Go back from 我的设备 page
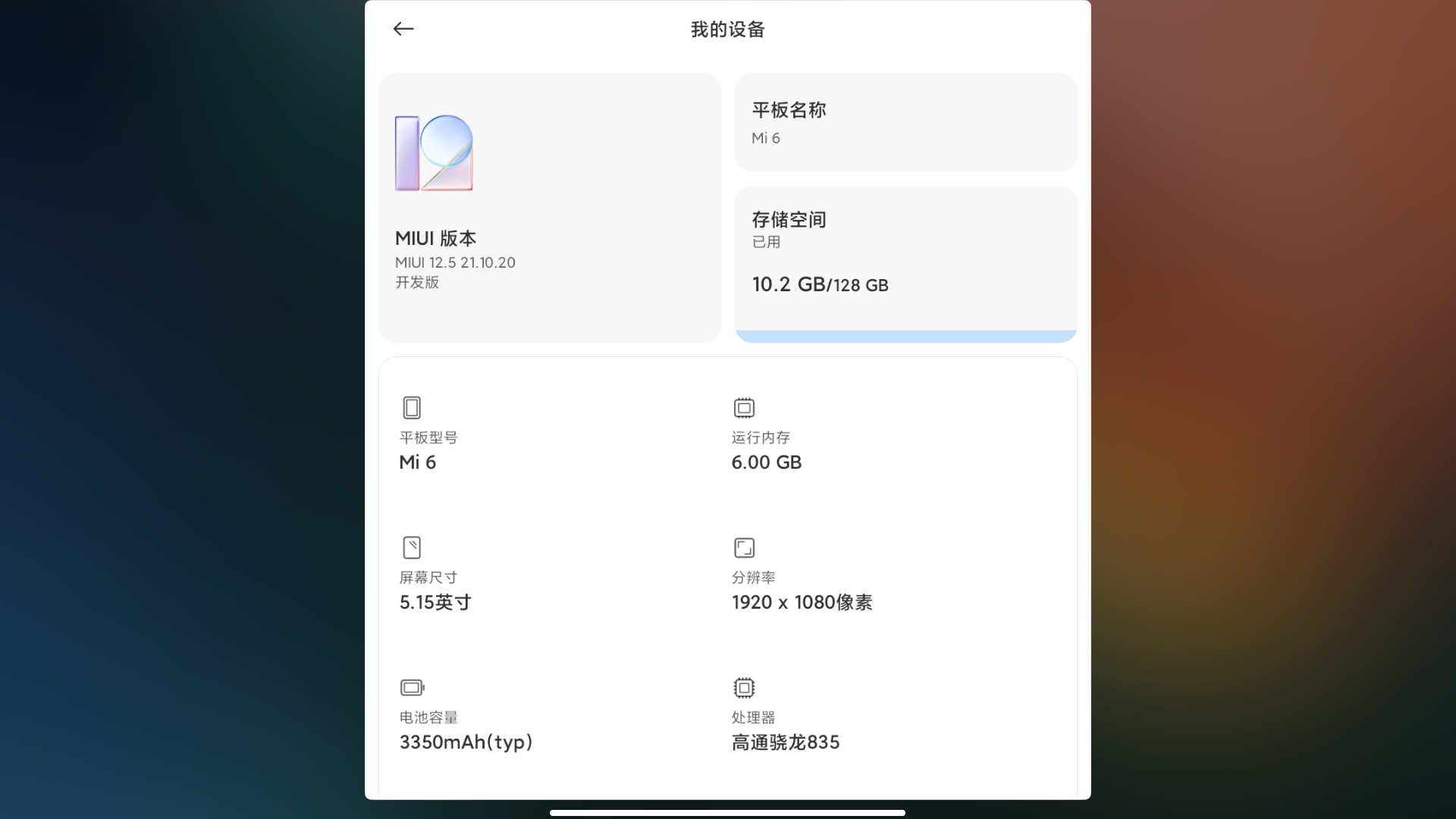Image resolution: width=1456 pixels, height=819 pixels. (403, 30)
